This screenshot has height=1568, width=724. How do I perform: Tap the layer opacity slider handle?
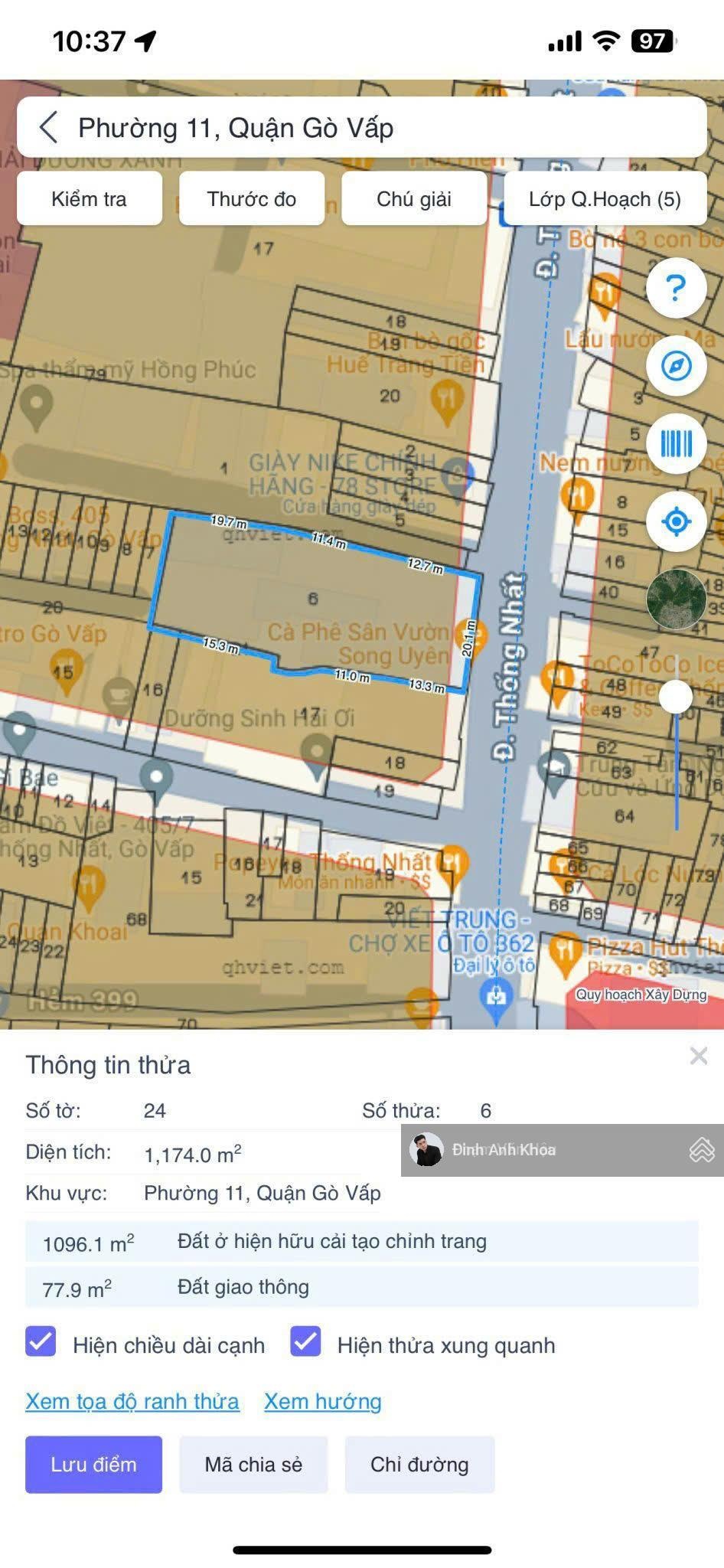(676, 697)
